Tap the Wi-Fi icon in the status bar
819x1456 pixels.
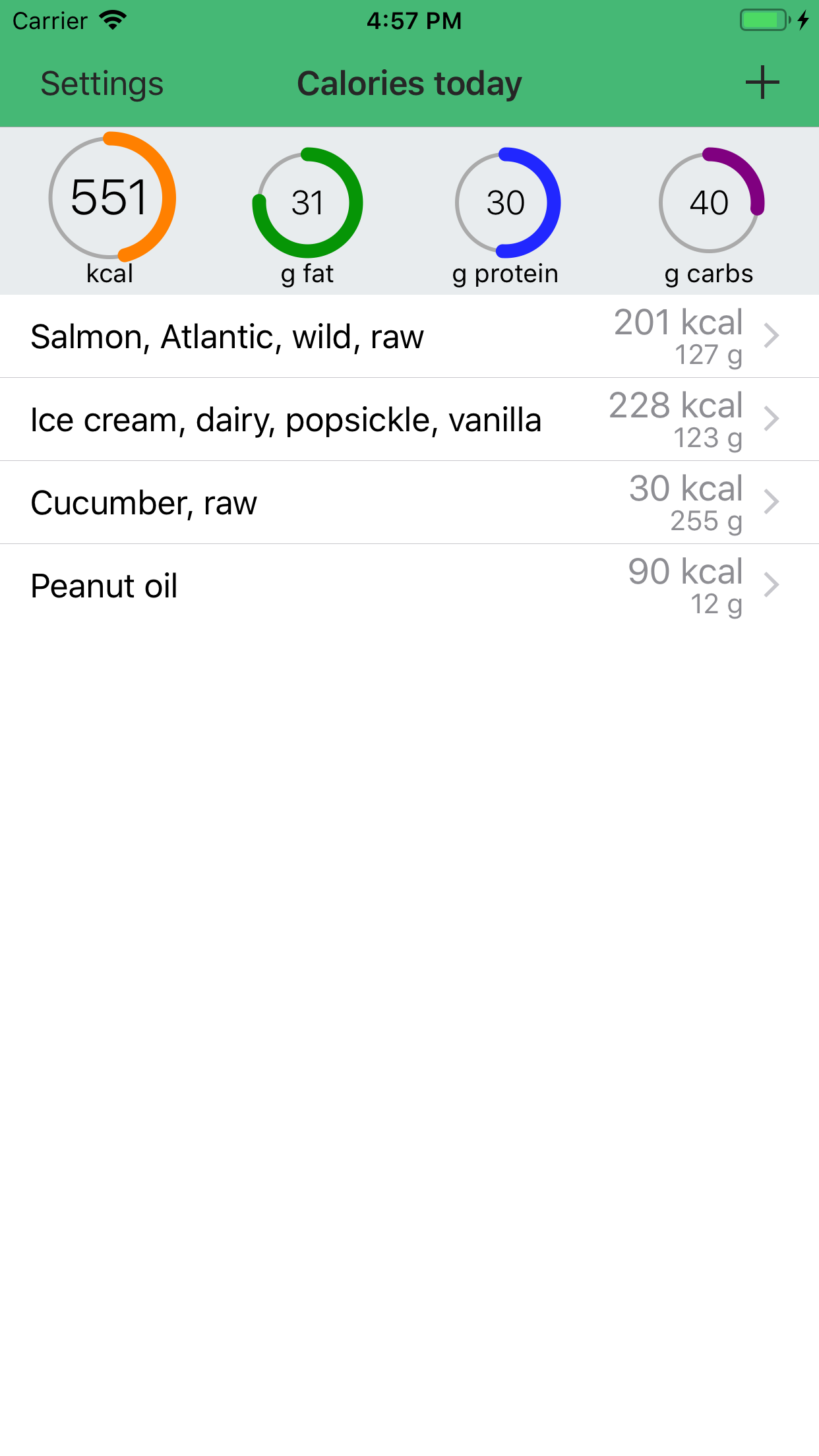click(113, 20)
